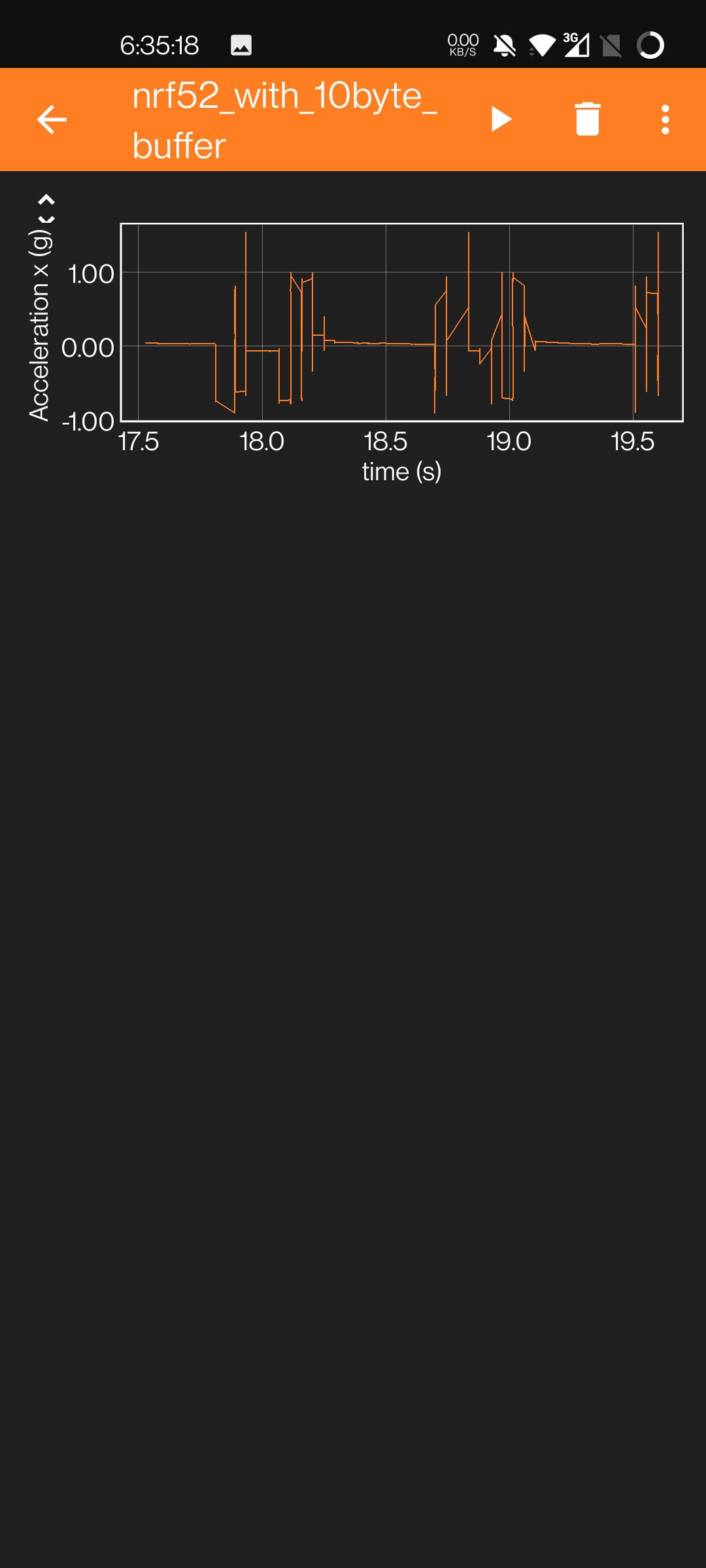
Task: Start the experiment with the play button
Action: (x=501, y=120)
